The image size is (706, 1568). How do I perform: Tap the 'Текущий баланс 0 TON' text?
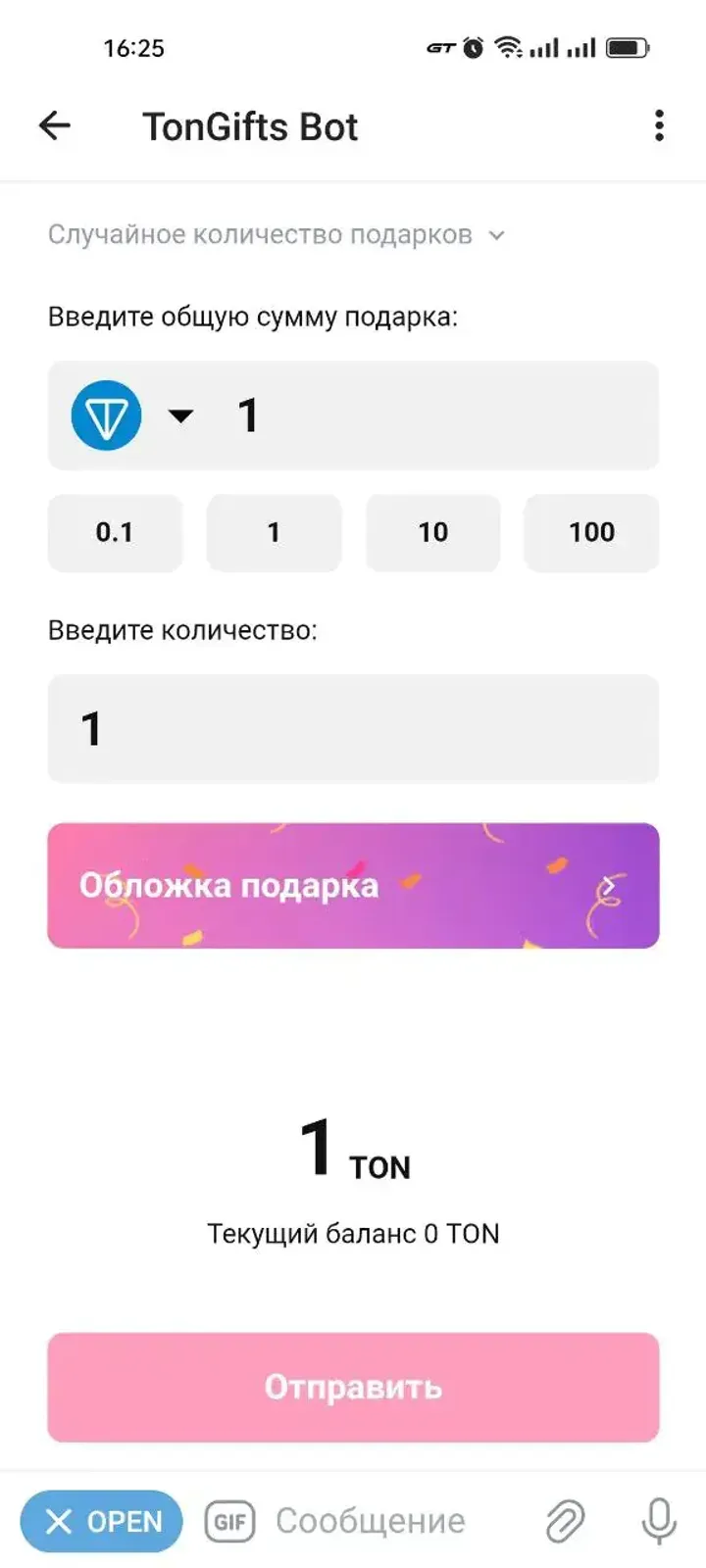pyautogui.click(x=353, y=1233)
